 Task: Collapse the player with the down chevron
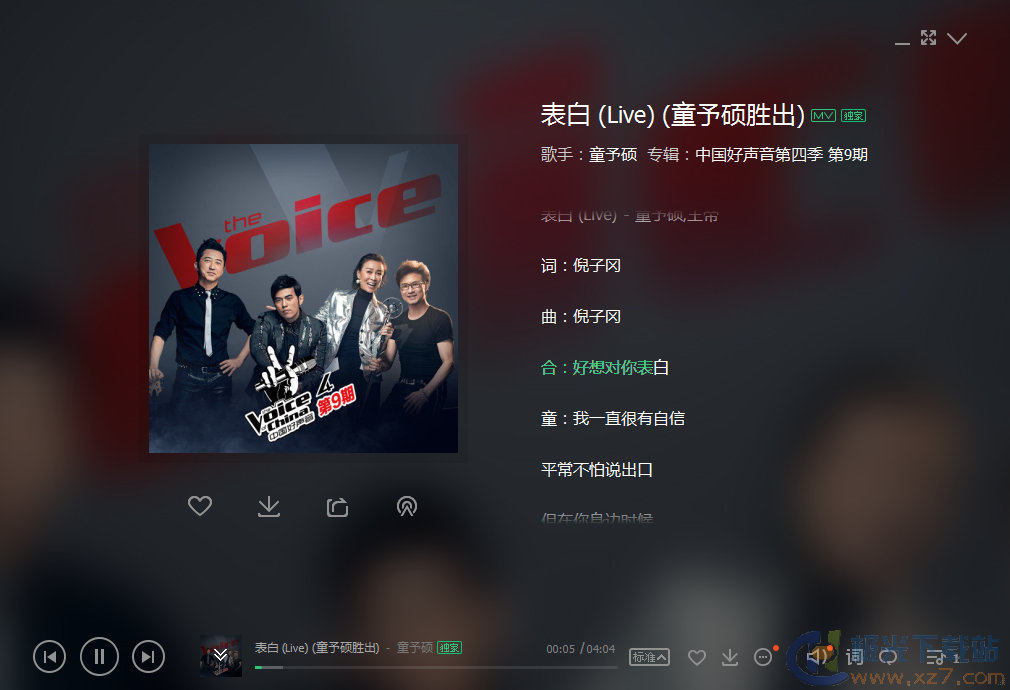pyautogui.click(x=957, y=39)
